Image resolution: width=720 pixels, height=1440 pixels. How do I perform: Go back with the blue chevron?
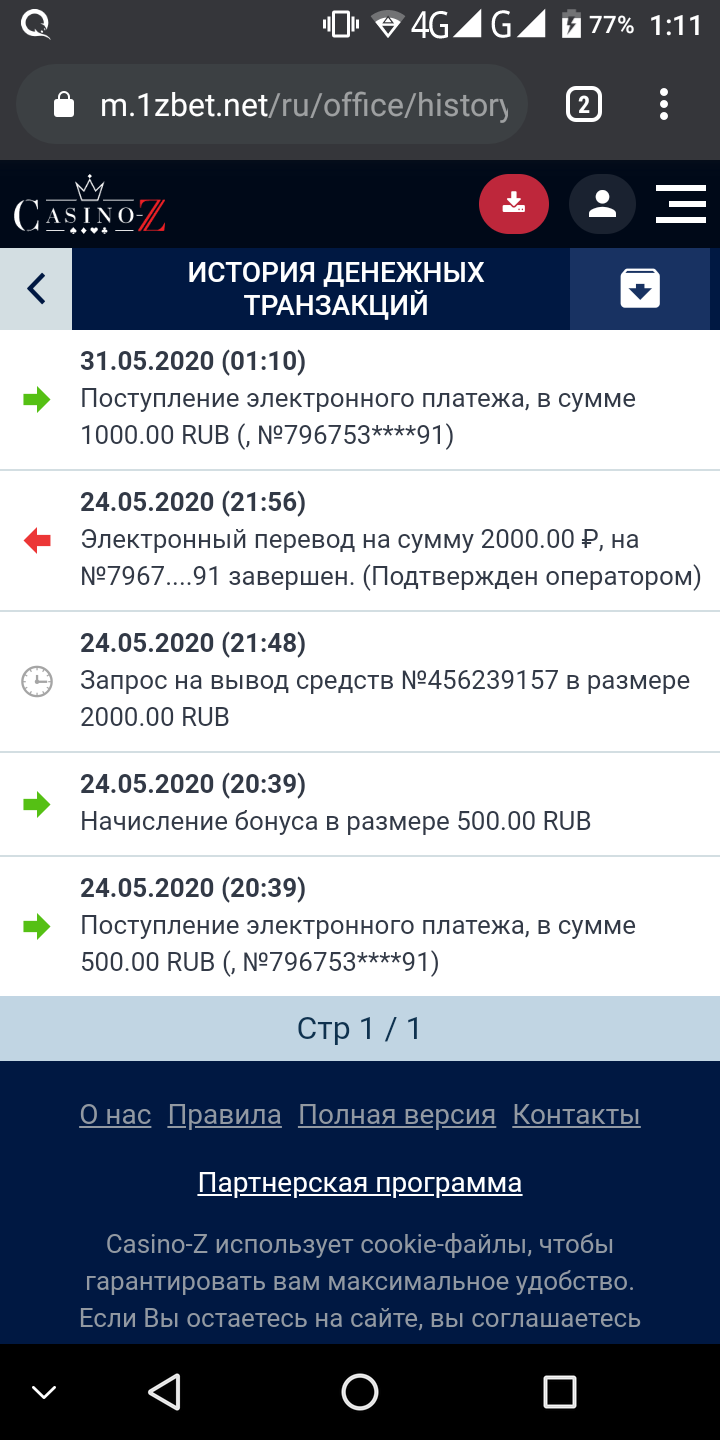[x=36, y=289]
